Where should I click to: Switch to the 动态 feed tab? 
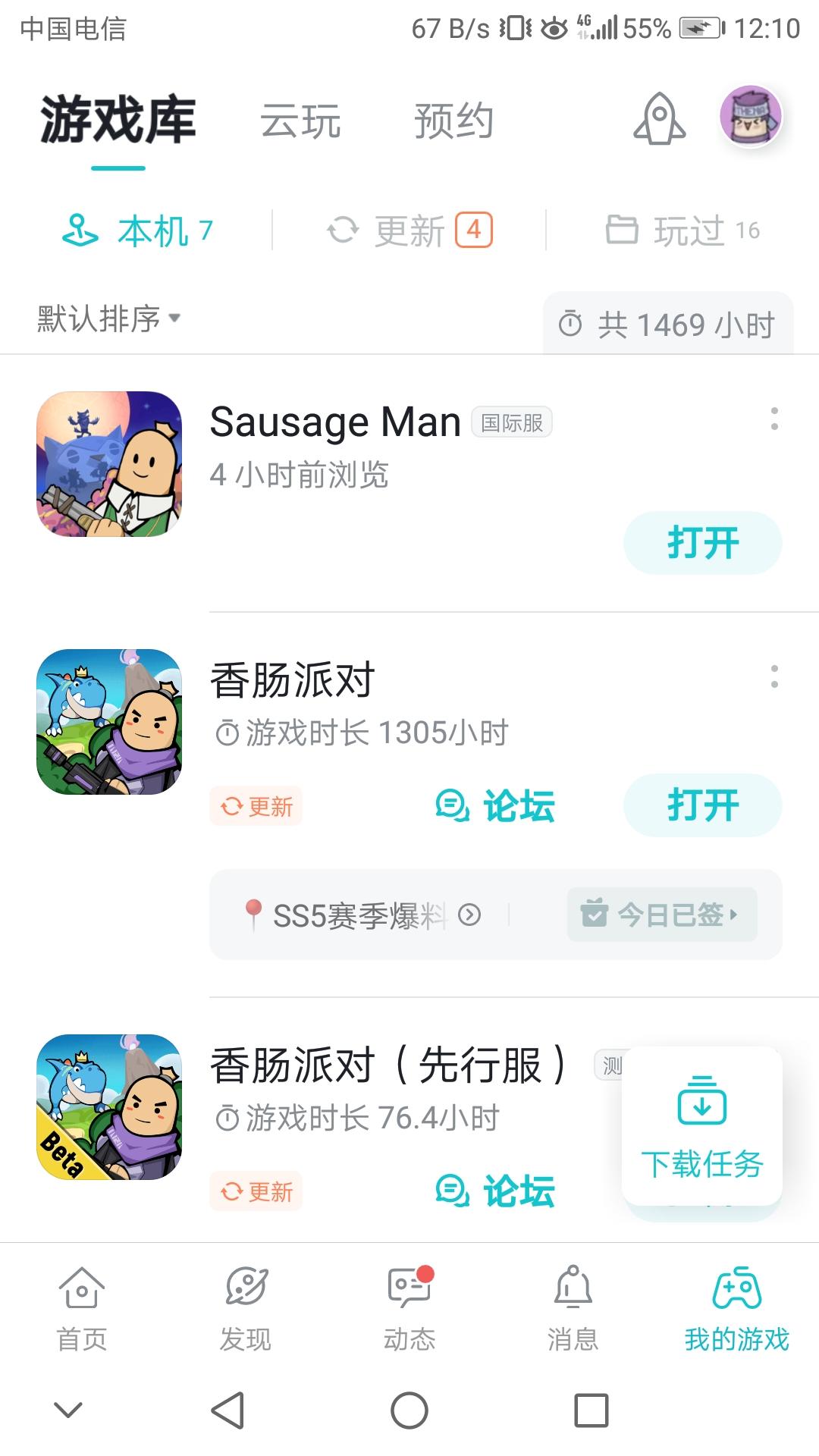point(409,1307)
